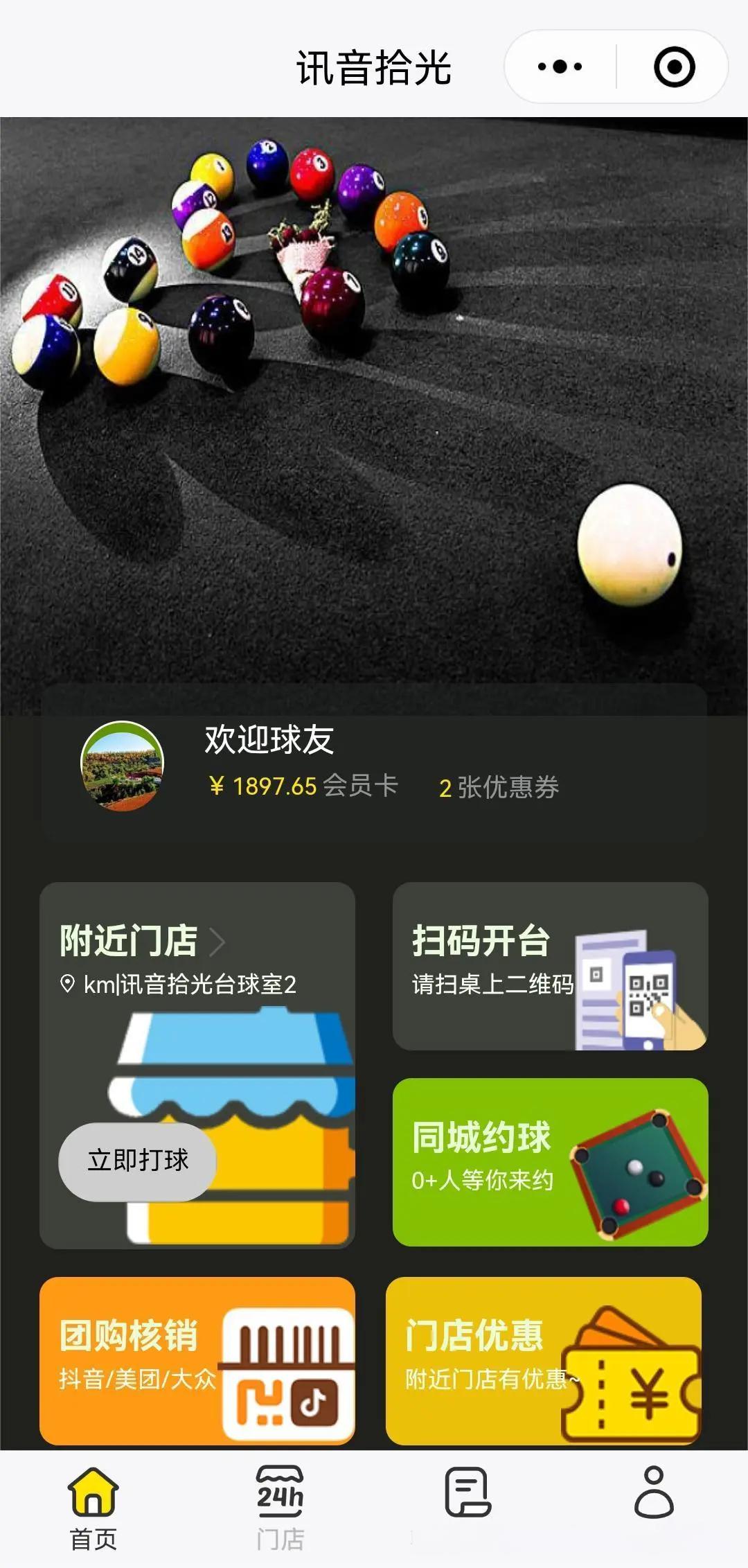Open the mini program more options menu
The height and width of the screenshot is (1568, 748).
[560, 67]
